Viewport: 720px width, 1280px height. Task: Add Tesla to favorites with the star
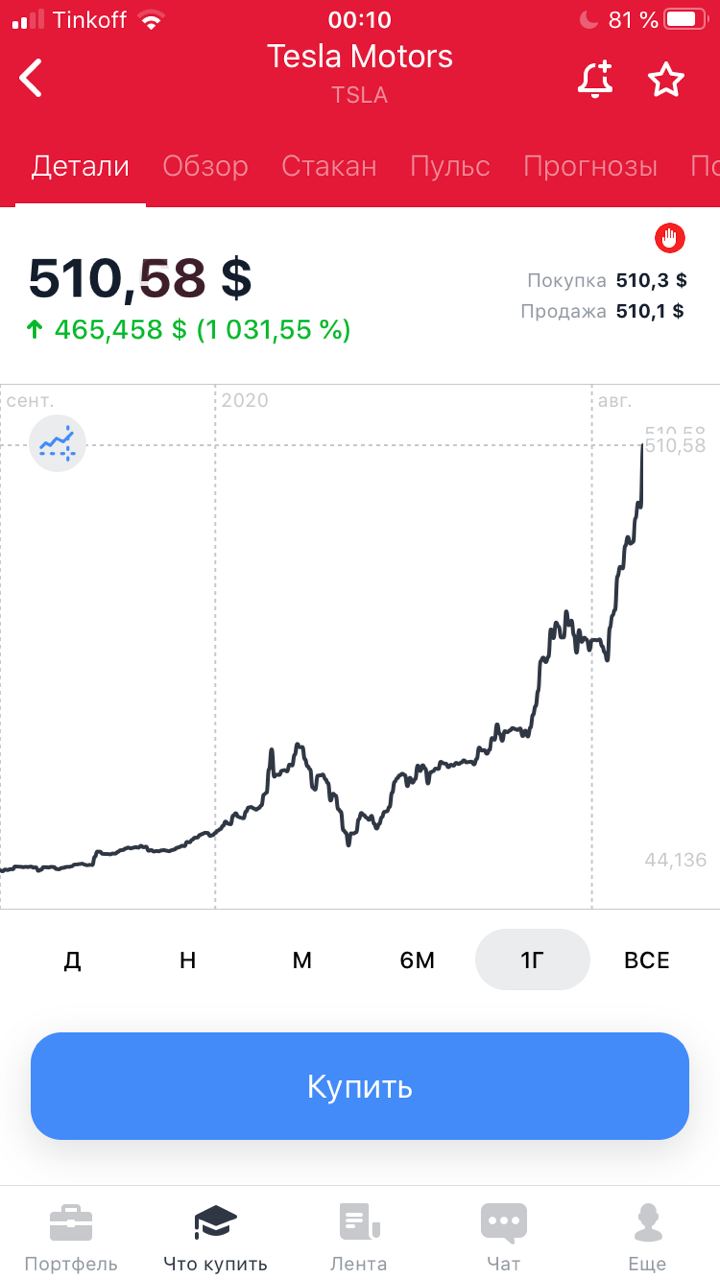[x=666, y=79]
